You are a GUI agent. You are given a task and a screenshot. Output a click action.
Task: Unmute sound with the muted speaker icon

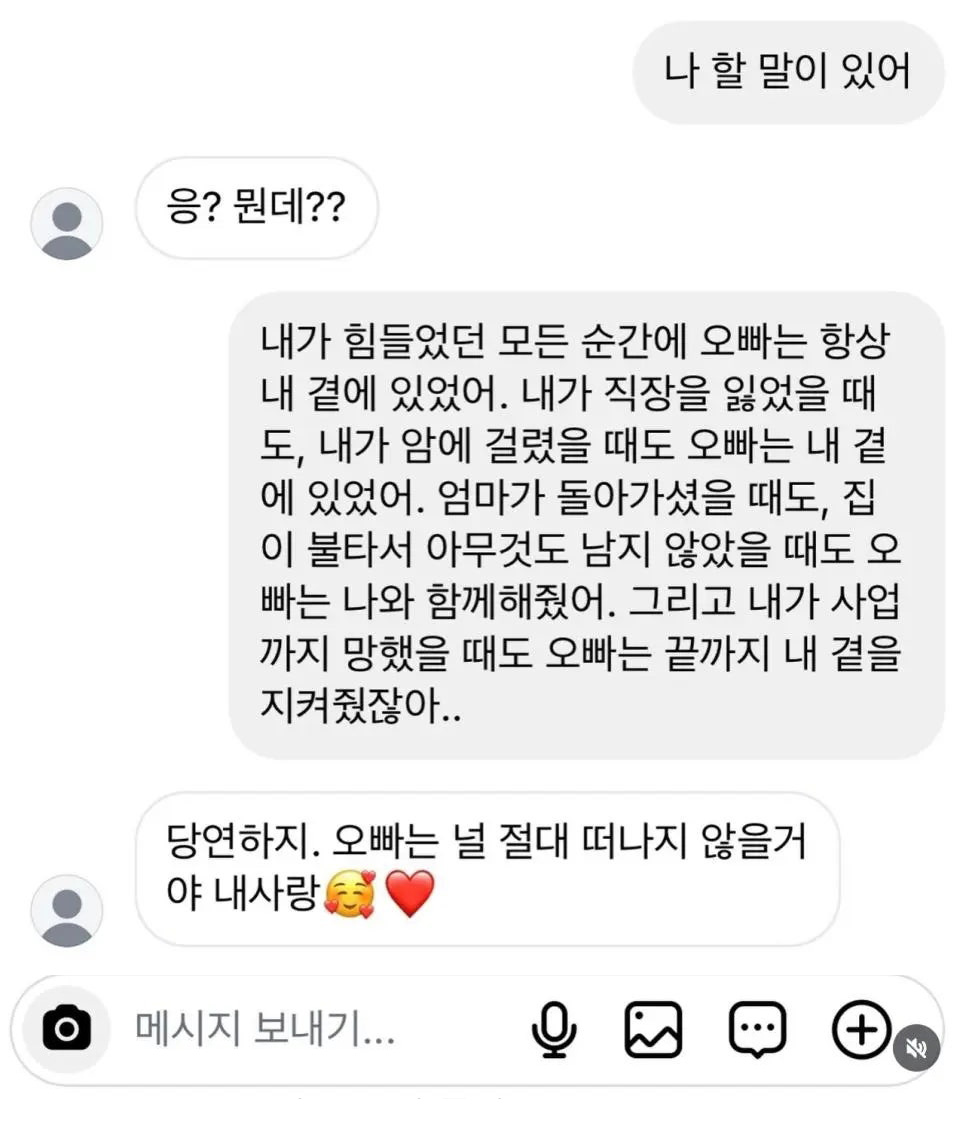point(916,1048)
